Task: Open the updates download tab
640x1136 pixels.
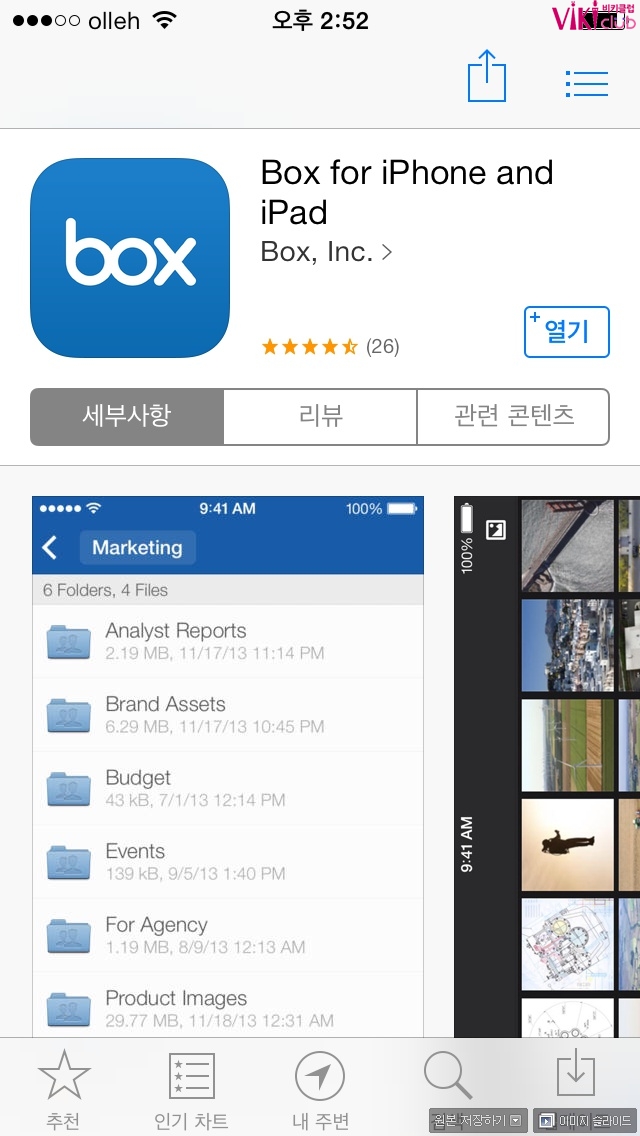Action: 575,1077
